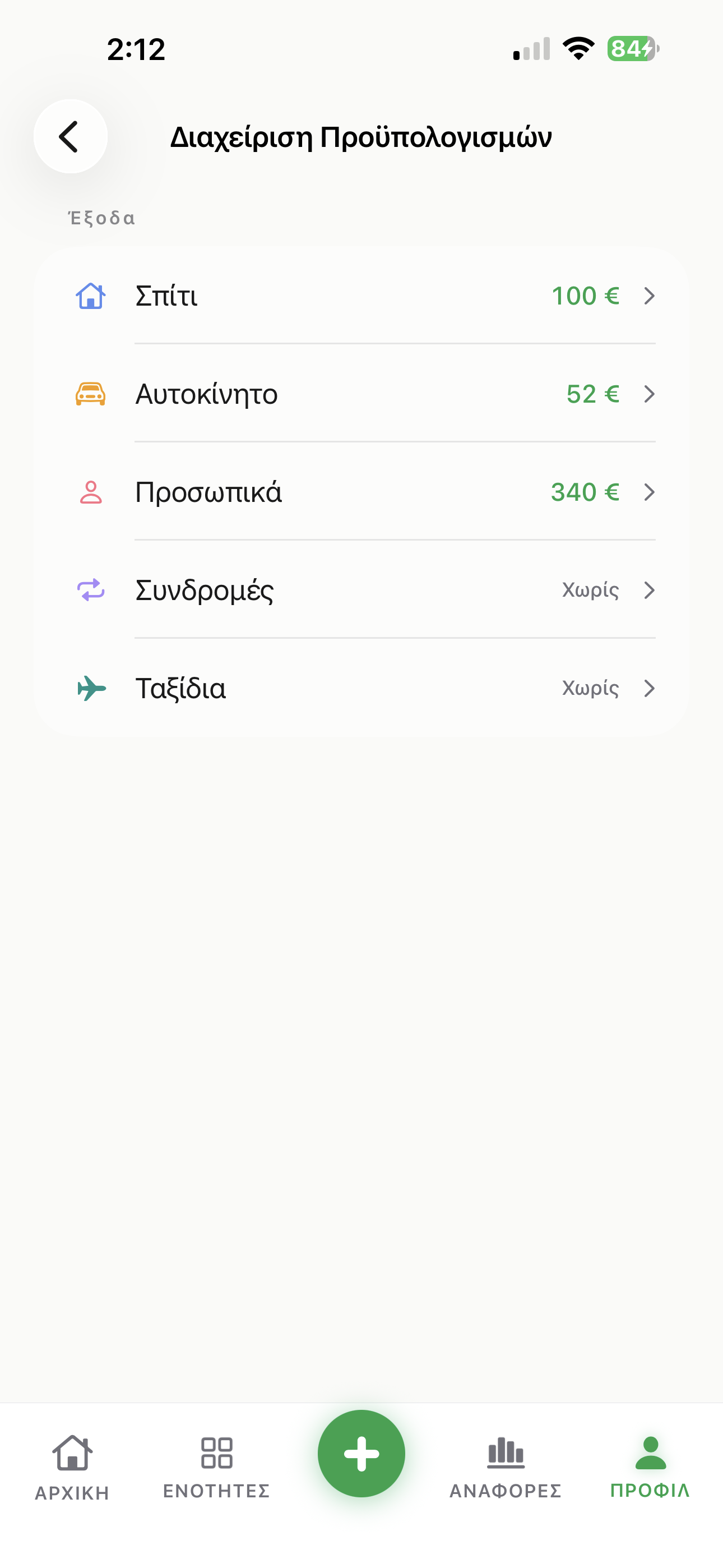Tap the green plus add button
The height and width of the screenshot is (1568, 723).
tap(361, 1454)
